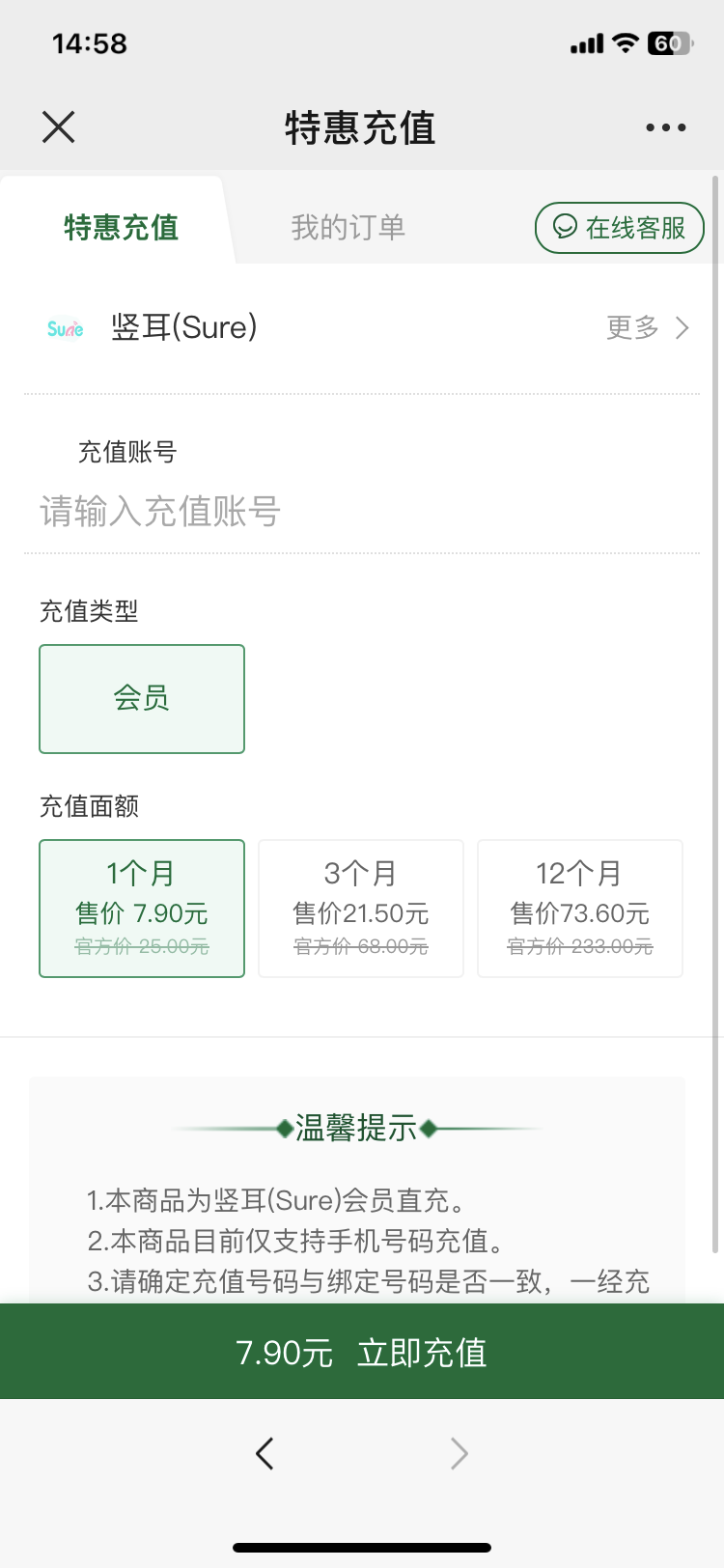The height and width of the screenshot is (1568, 724).
Task: Go back with the browser back arrow
Action: 265,1453
